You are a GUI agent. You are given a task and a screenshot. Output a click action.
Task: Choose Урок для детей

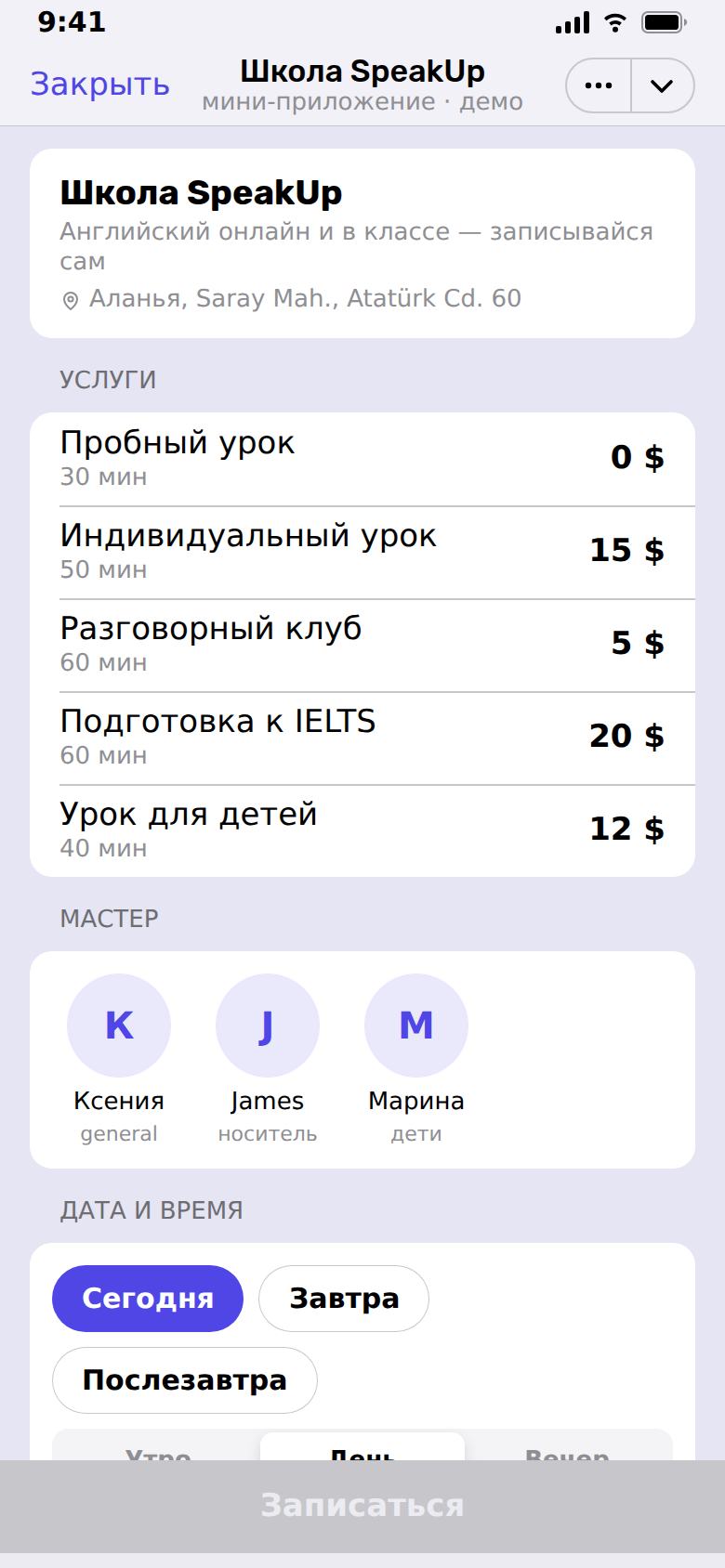pos(362,830)
